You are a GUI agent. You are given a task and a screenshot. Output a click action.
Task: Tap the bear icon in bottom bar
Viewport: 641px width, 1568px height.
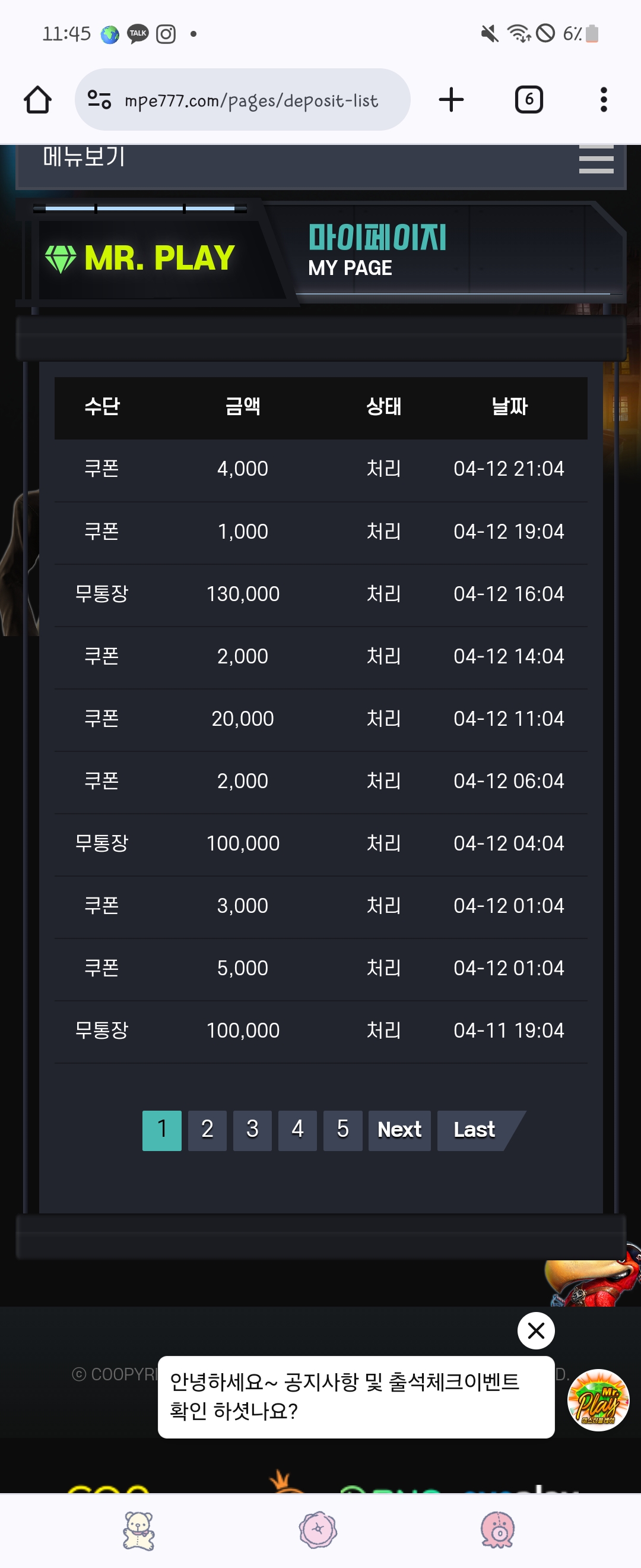[x=139, y=1529]
